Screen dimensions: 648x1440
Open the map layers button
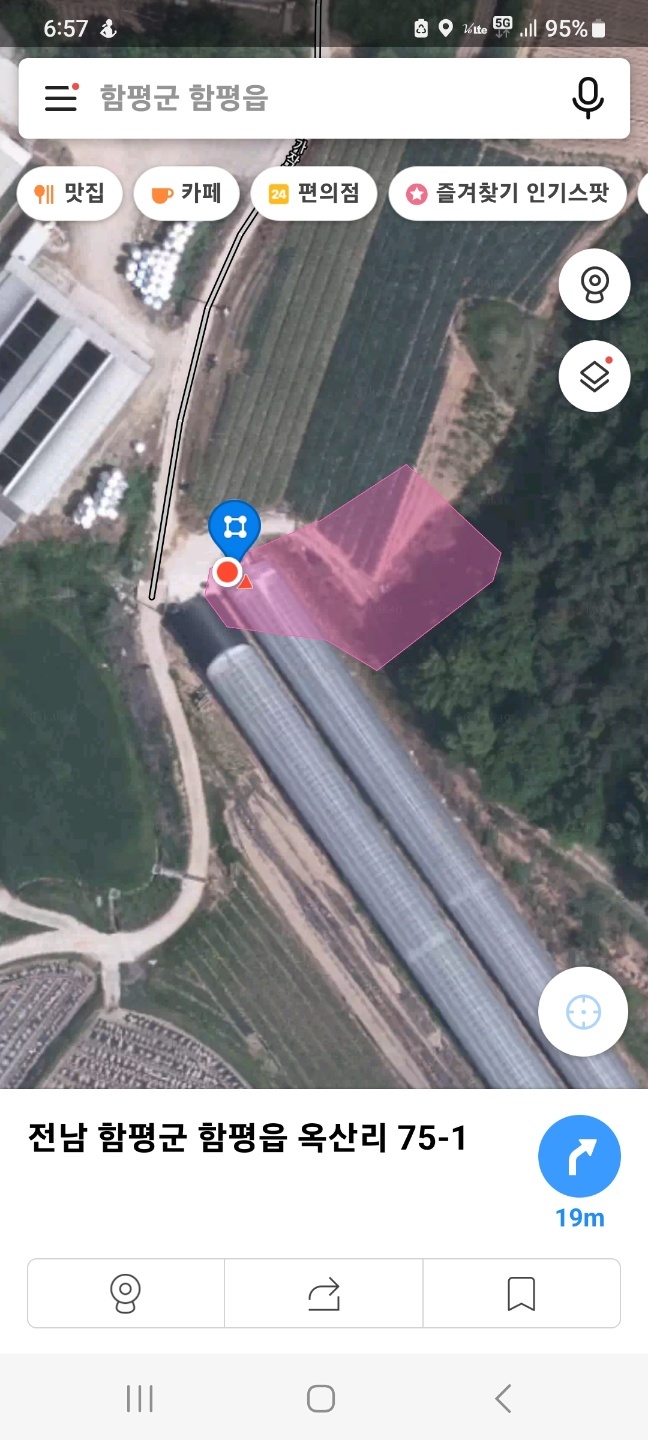point(594,375)
